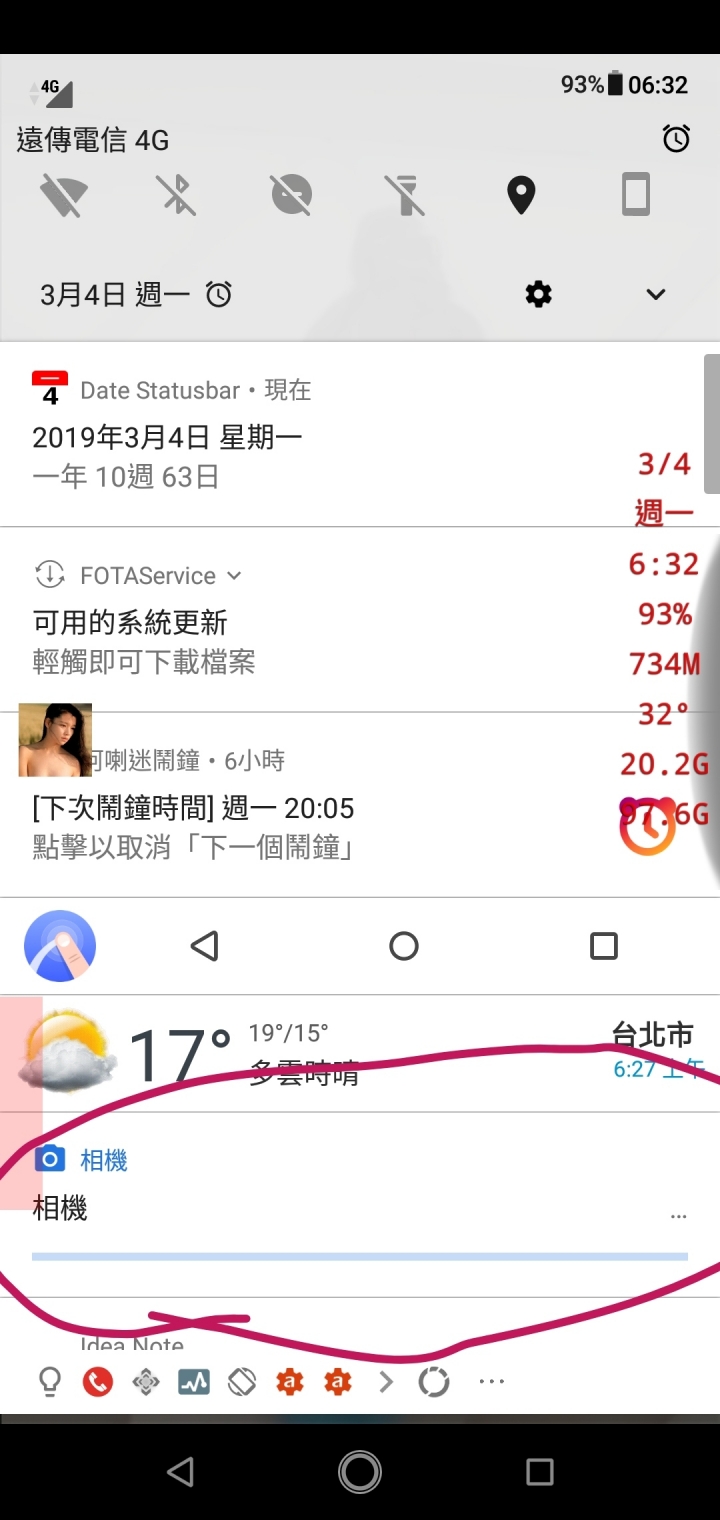Toggle the Do Not Disturb tile
This screenshot has height=1520, width=720.
(292, 195)
